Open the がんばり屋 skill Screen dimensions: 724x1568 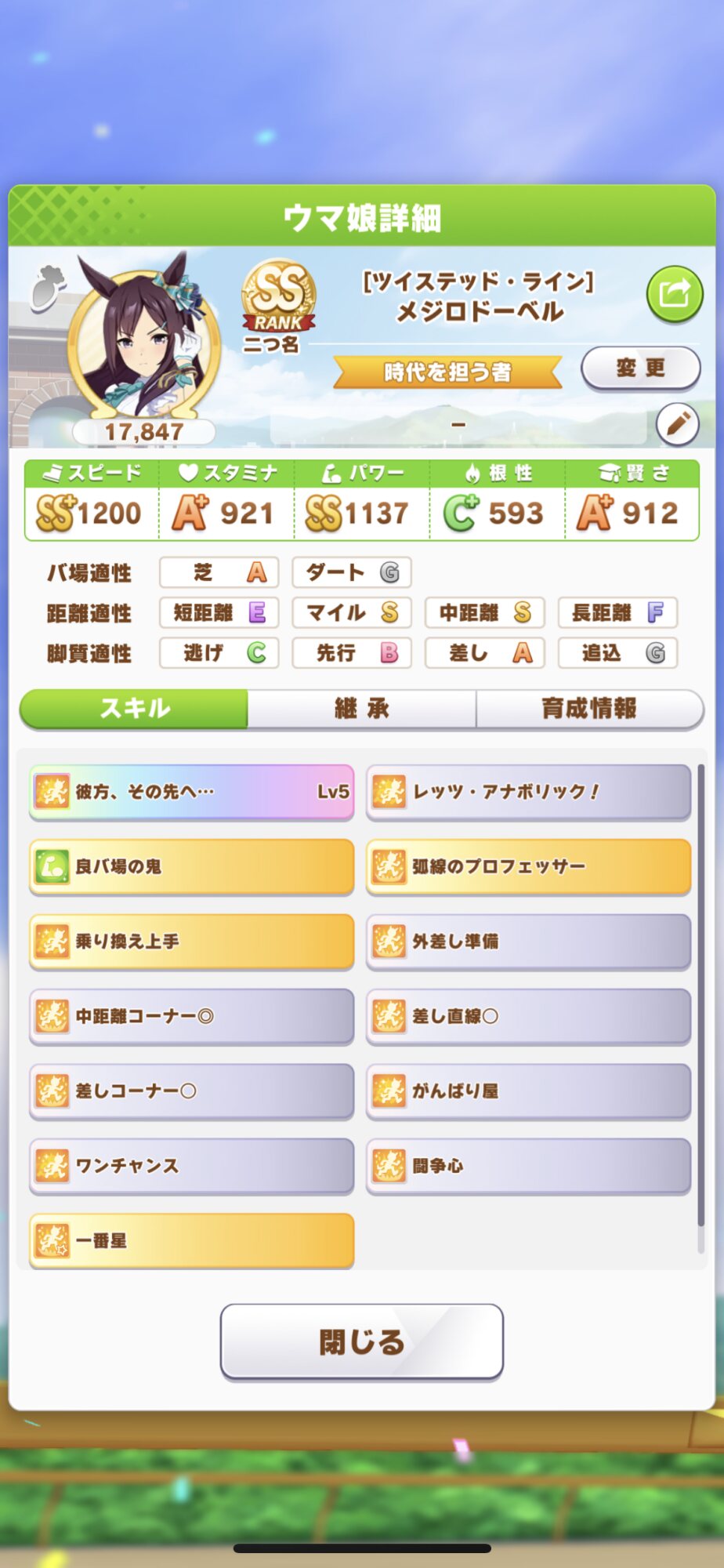click(x=528, y=1091)
